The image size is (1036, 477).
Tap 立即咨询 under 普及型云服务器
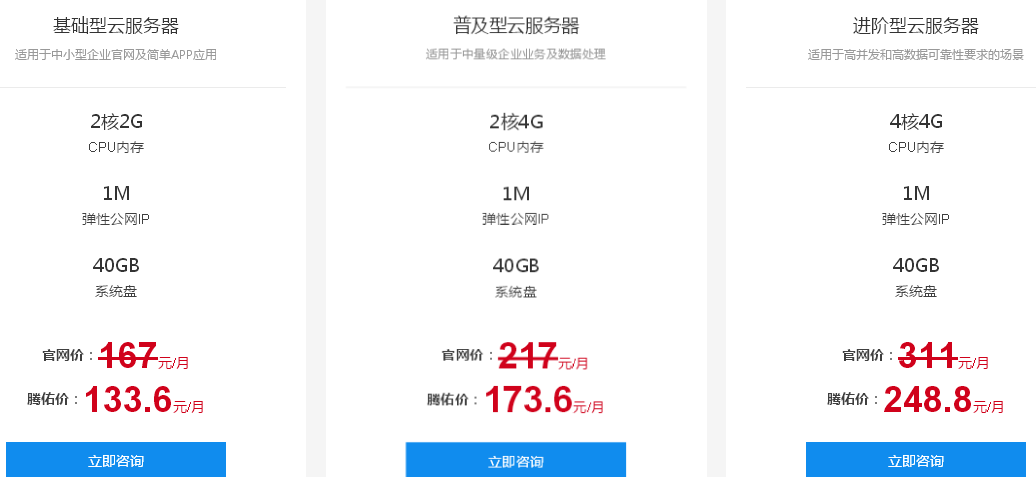(515, 461)
